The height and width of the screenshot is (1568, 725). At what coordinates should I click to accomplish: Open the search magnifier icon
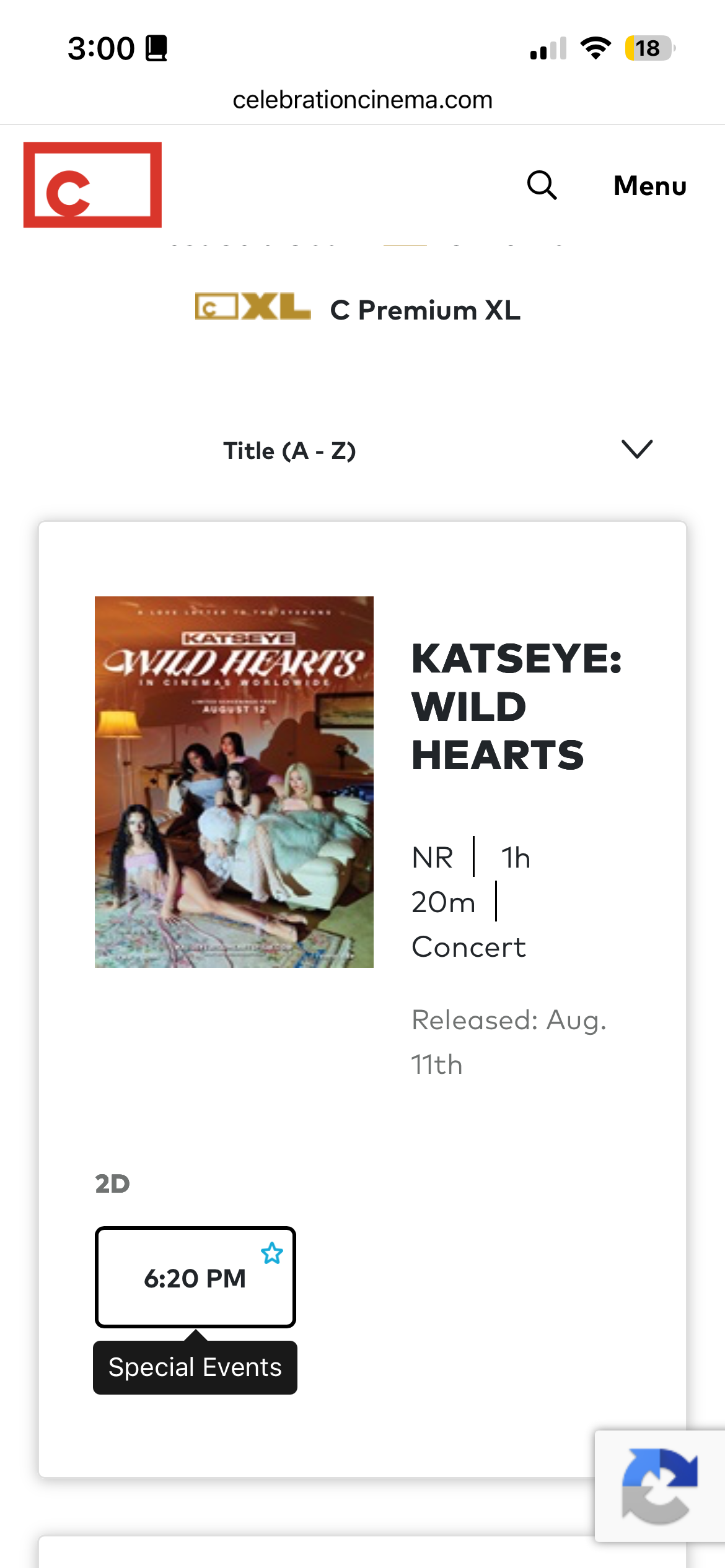542,185
